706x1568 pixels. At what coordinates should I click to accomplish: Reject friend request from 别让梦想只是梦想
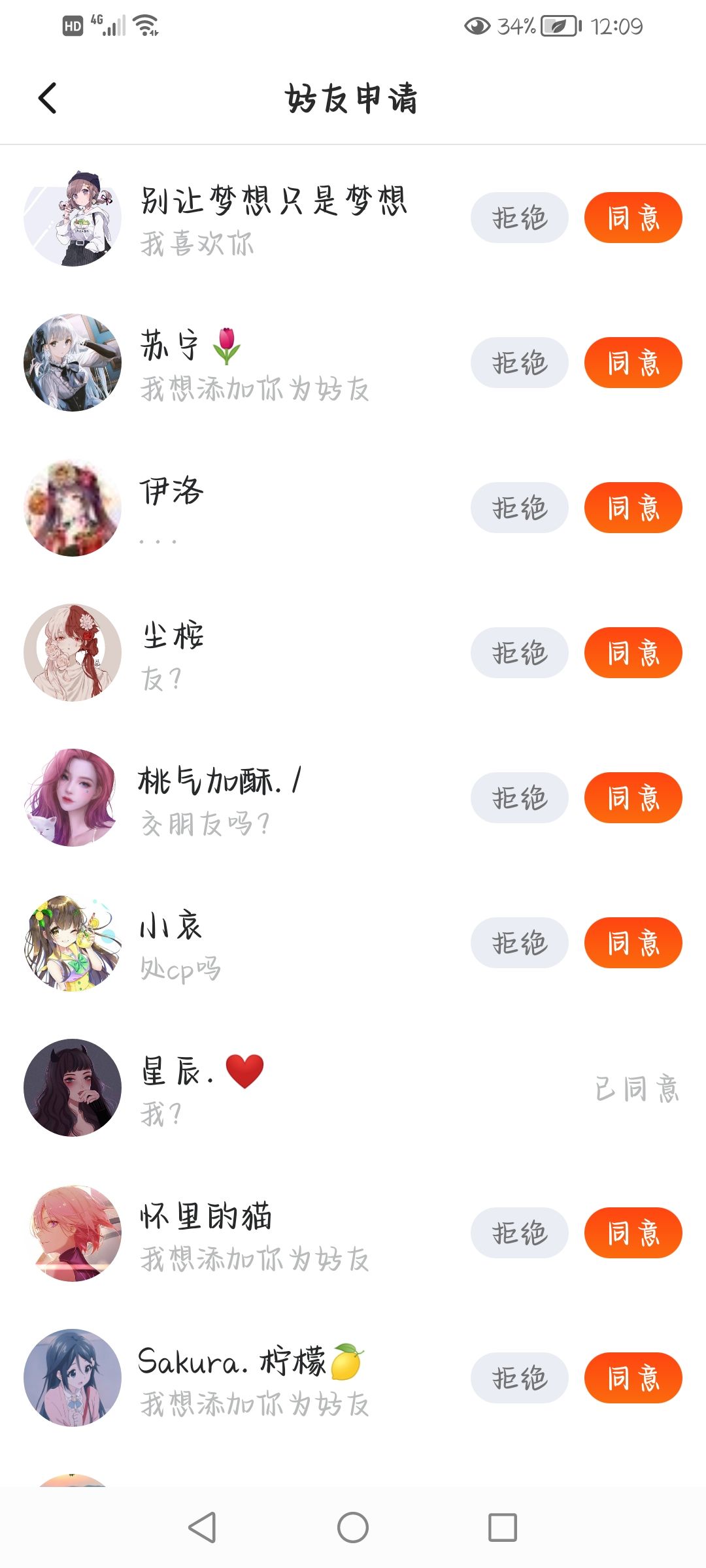click(x=519, y=218)
